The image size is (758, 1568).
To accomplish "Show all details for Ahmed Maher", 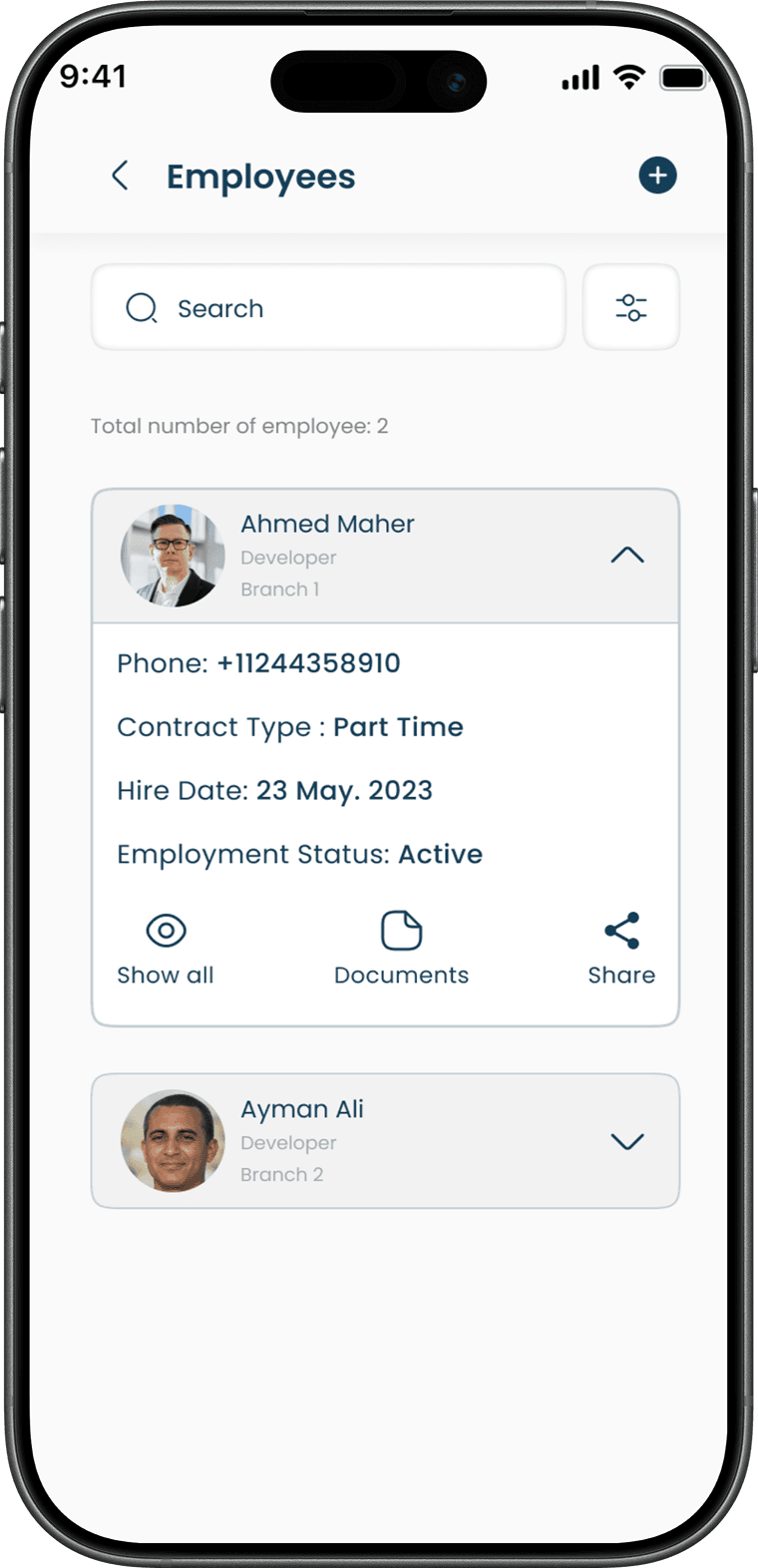I will [166, 949].
